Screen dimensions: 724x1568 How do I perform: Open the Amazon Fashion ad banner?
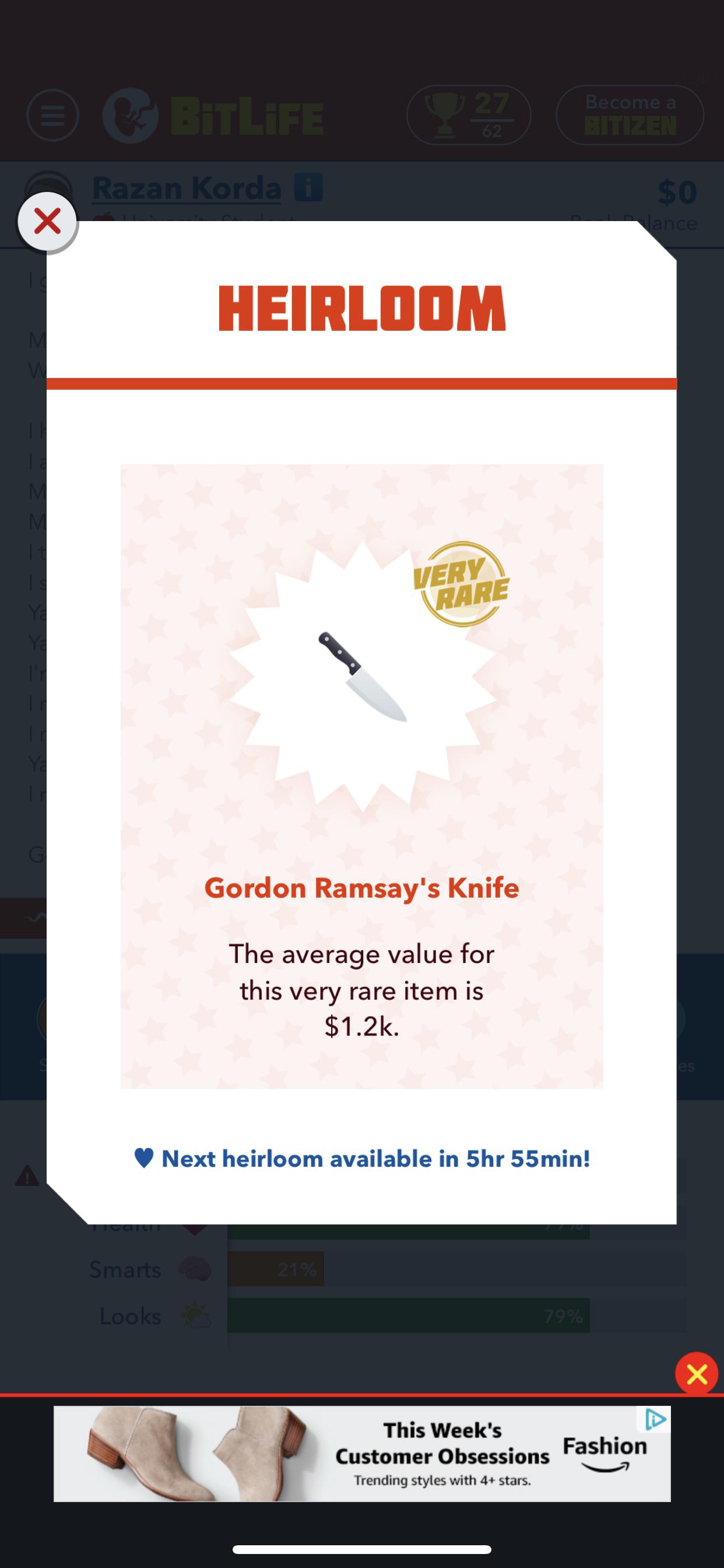click(x=361, y=1454)
